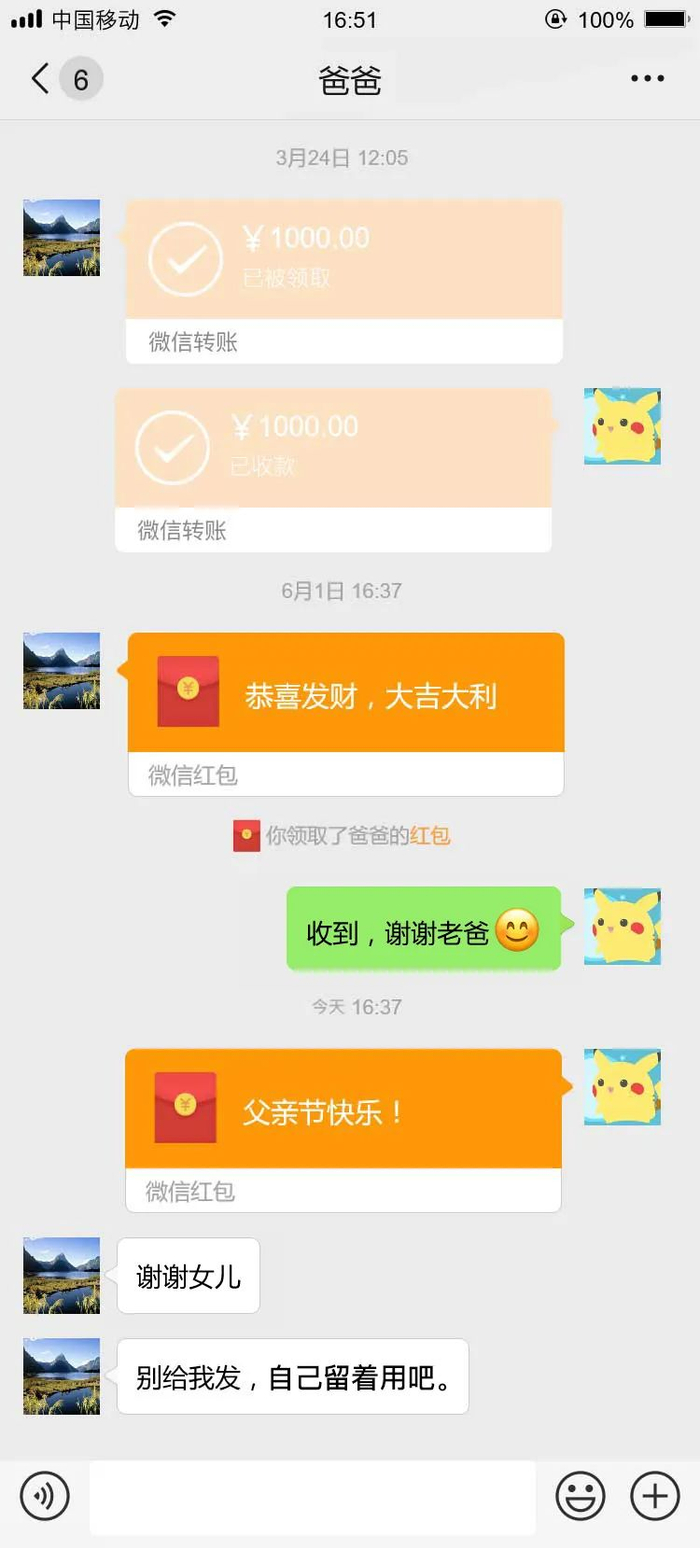View 爸爸's profile from 谢谢女儿 avatar

(62, 1275)
